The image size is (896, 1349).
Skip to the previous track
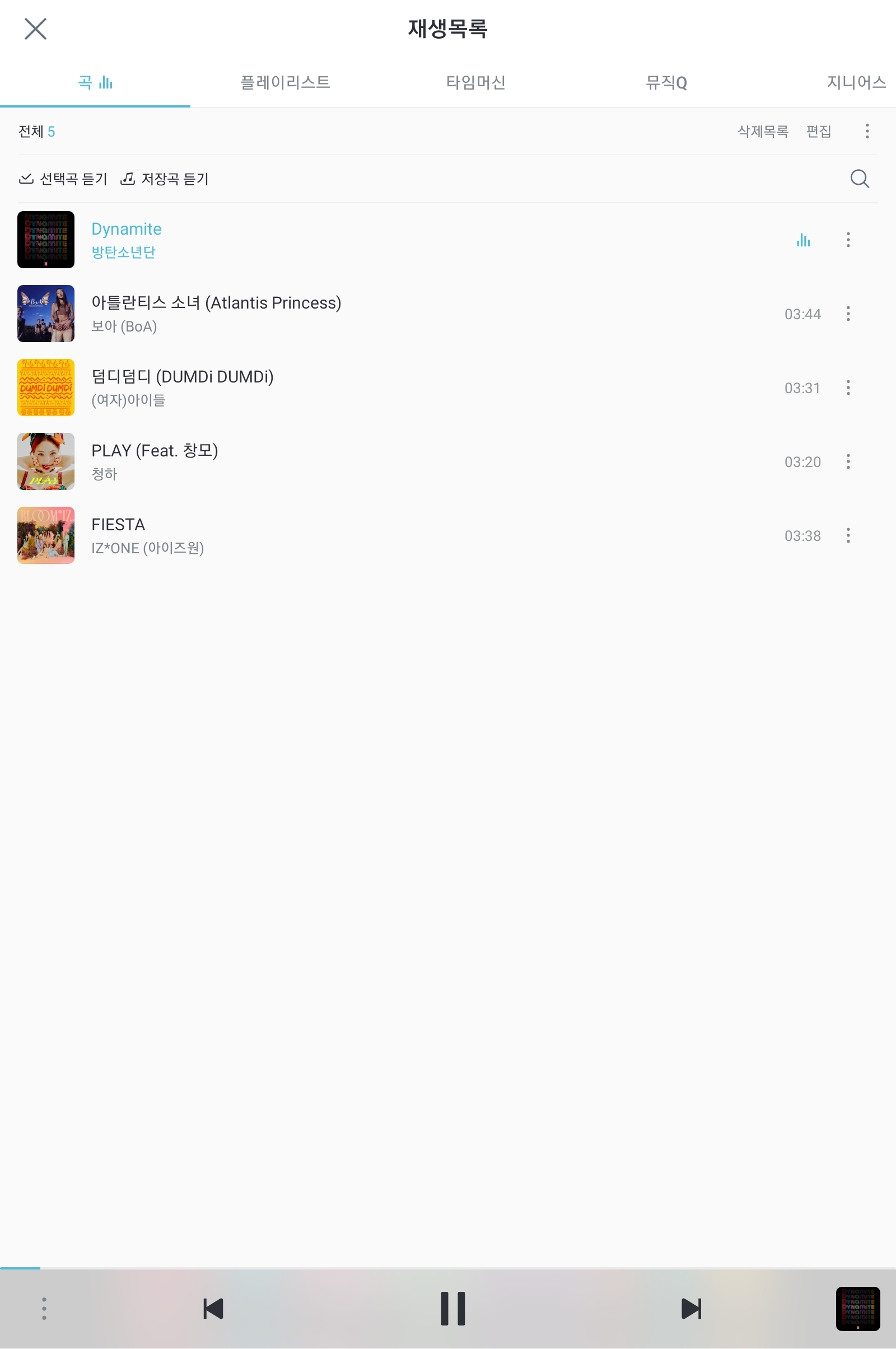[213, 1309]
